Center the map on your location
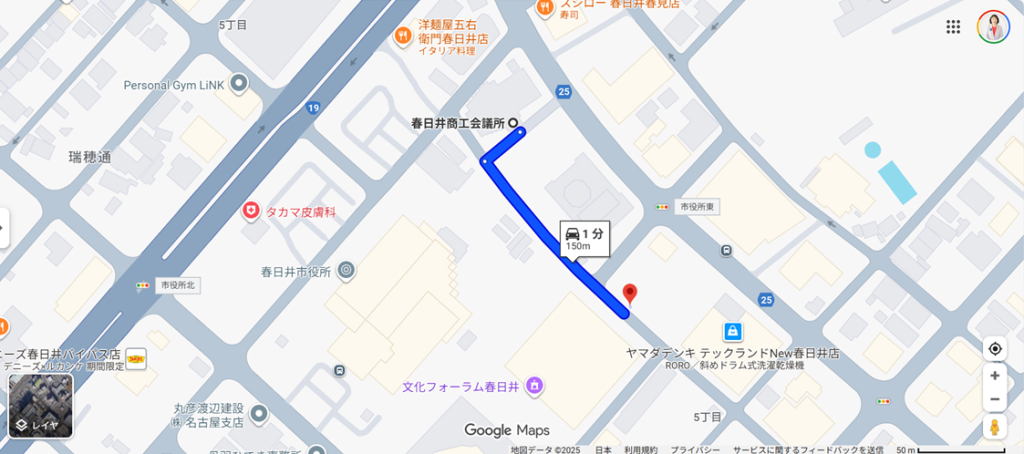The width and height of the screenshot is (1024, 454). [x=994, y=348]
